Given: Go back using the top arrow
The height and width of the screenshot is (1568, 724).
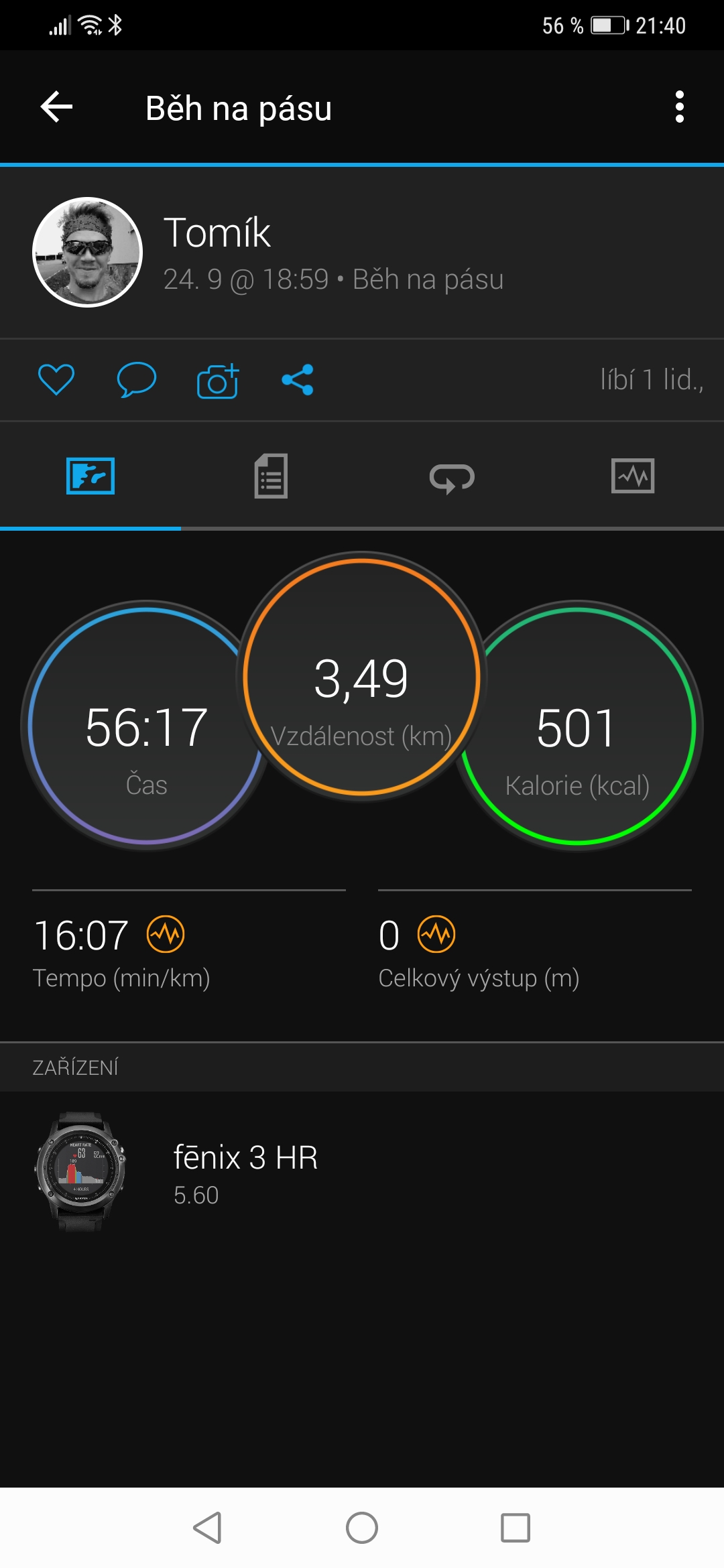Looking at the screenshot, I should [56, 107].
